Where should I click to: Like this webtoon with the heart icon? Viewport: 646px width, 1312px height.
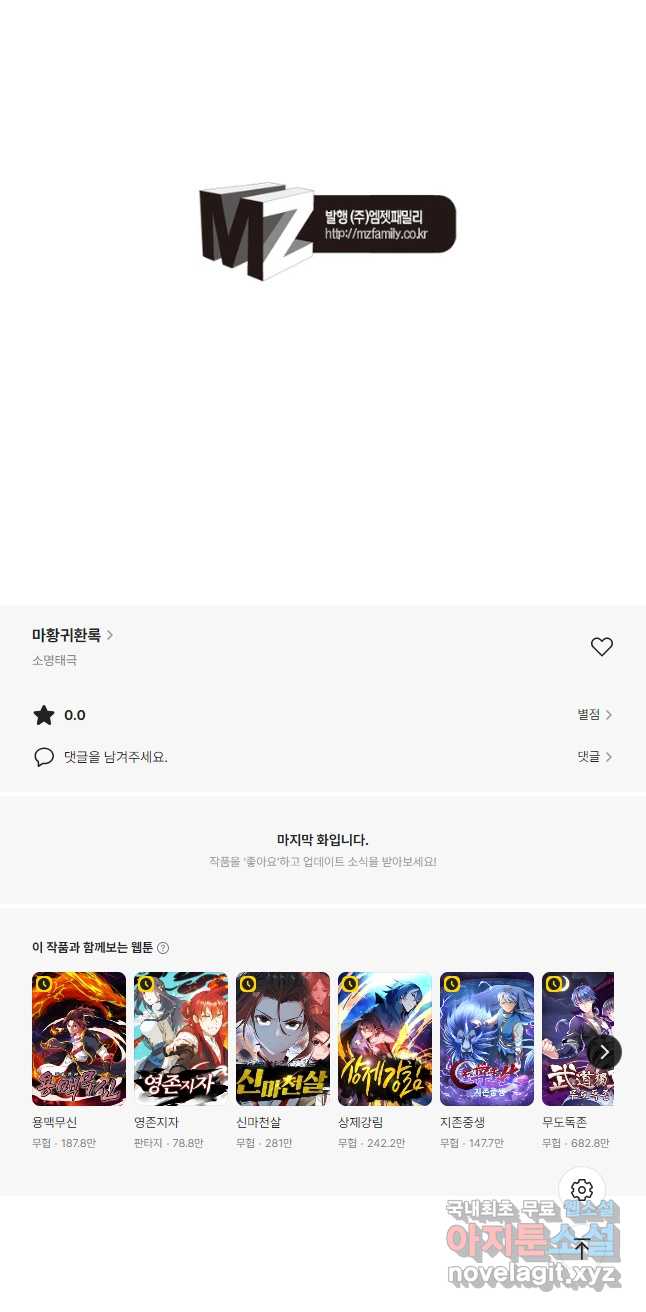pos(601,647)
